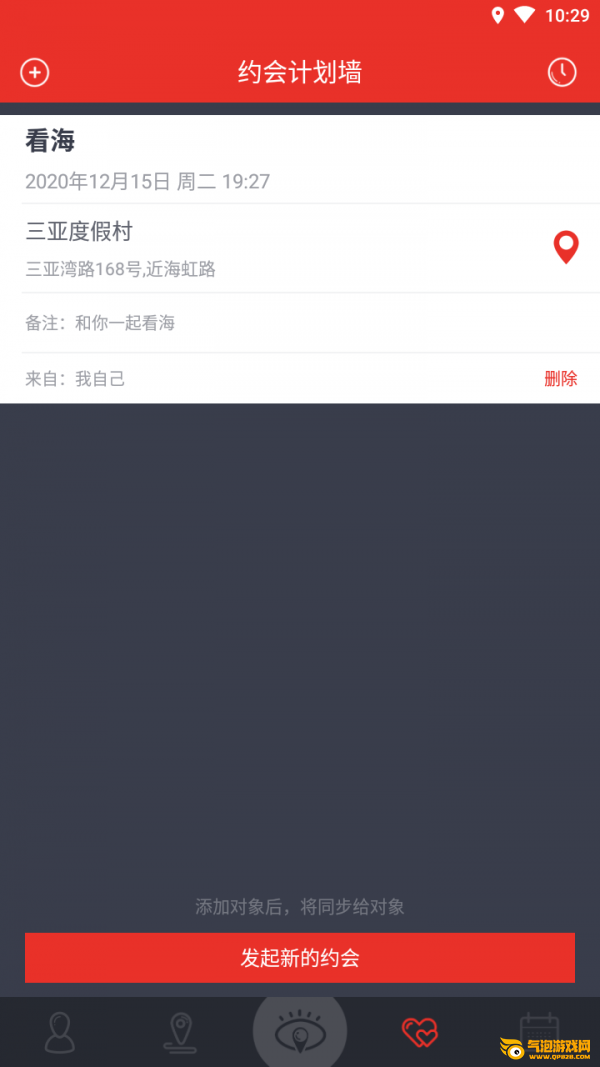Viewport: 600px width, 1067px height.
Task: Open the map pin for 三亚度假村
Action: click(566, 247)
